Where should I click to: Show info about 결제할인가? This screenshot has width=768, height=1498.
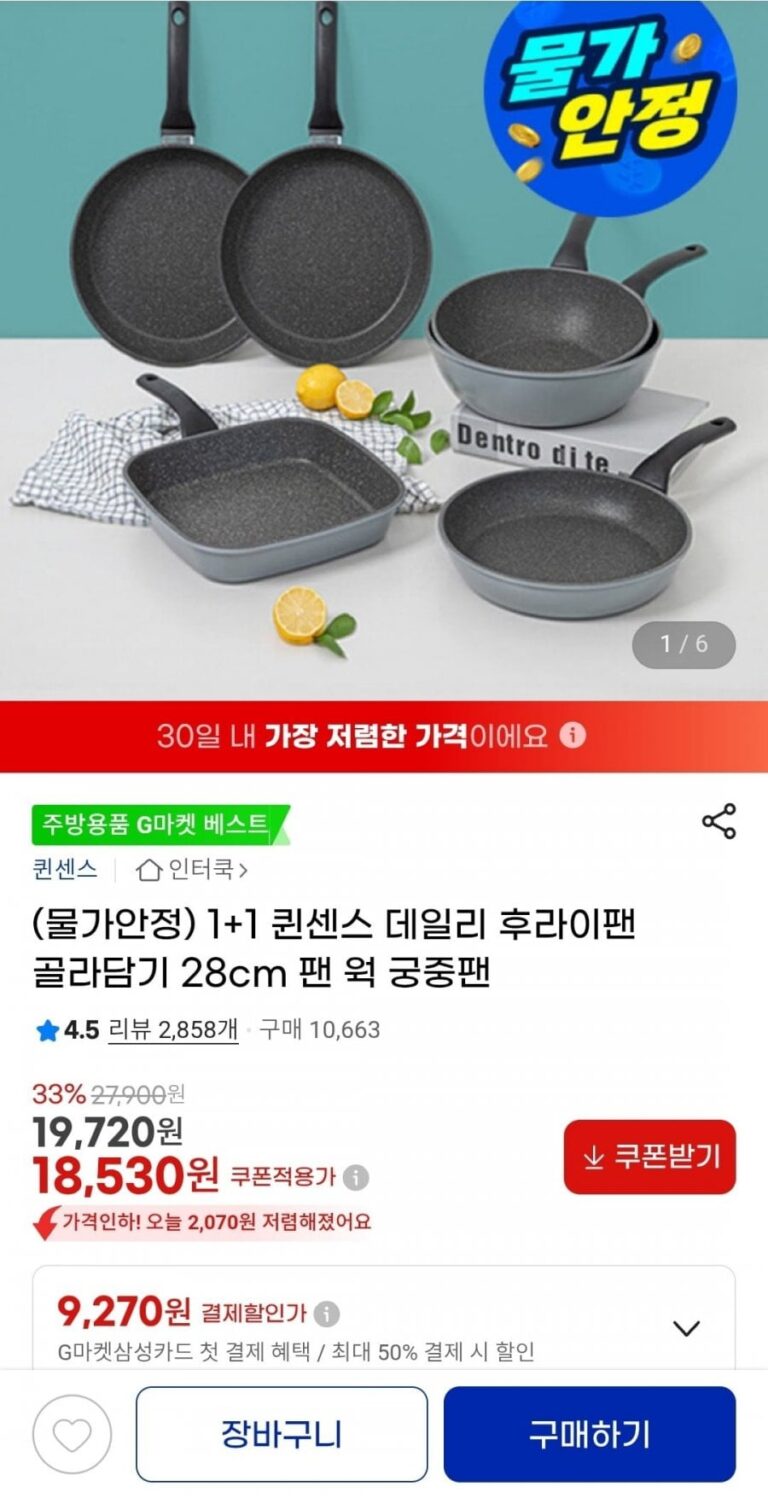coord(327,1313)
